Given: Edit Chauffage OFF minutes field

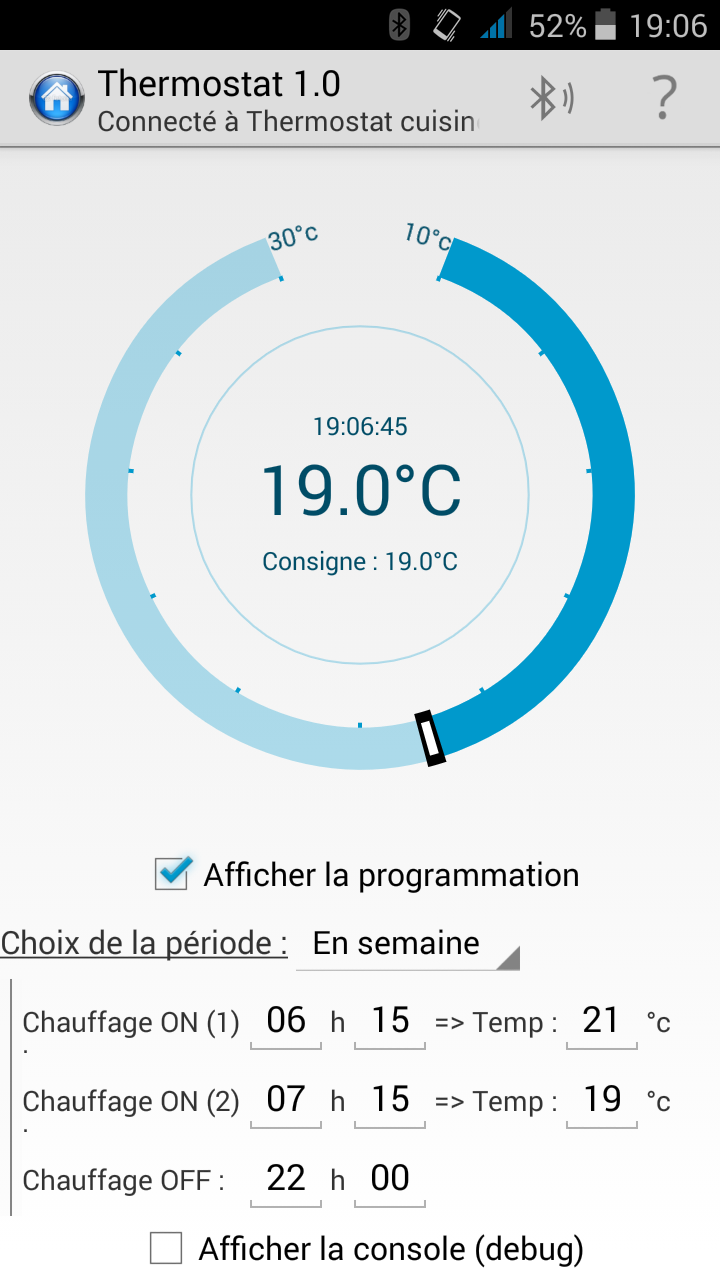Looking at the screenshot, I should (x=390, y=1180).
